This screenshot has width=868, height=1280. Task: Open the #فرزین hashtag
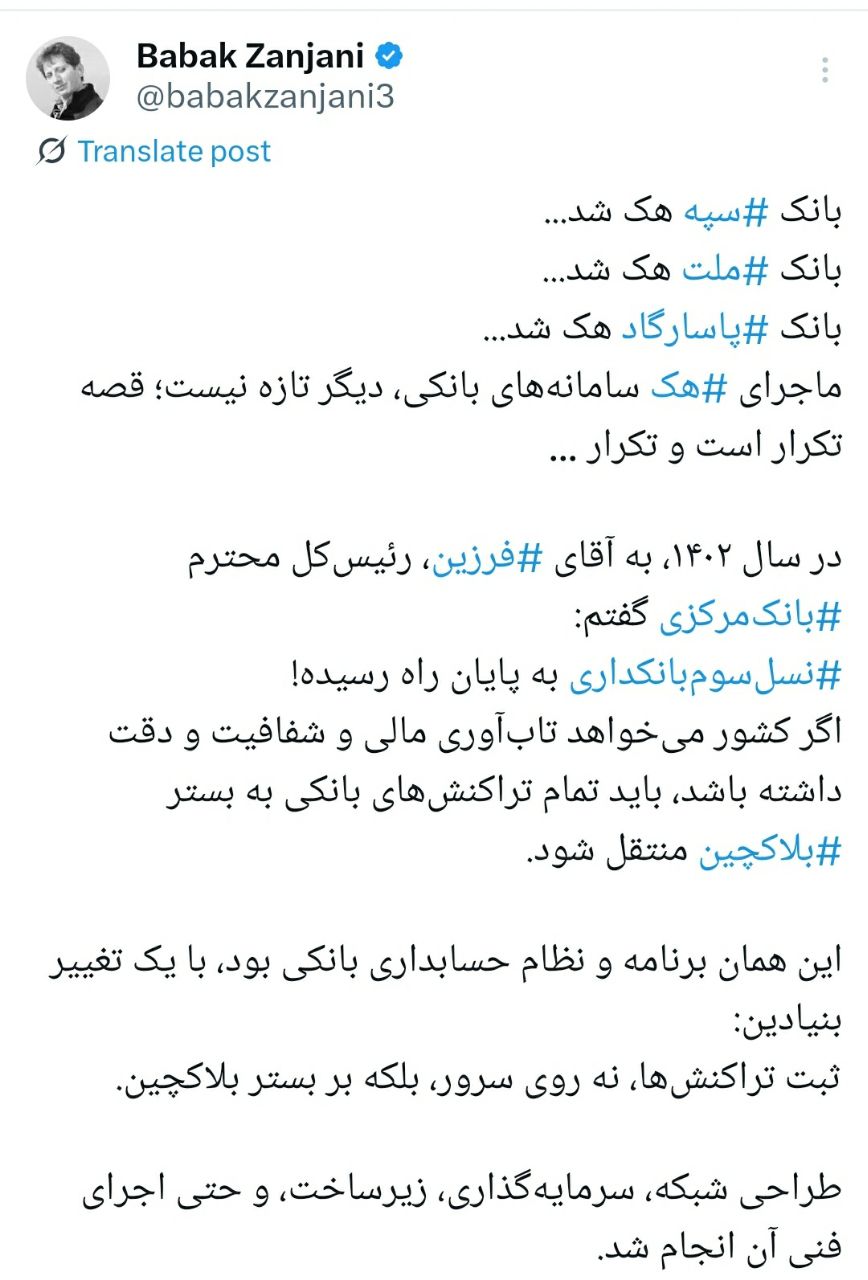[x=530, y=561]
